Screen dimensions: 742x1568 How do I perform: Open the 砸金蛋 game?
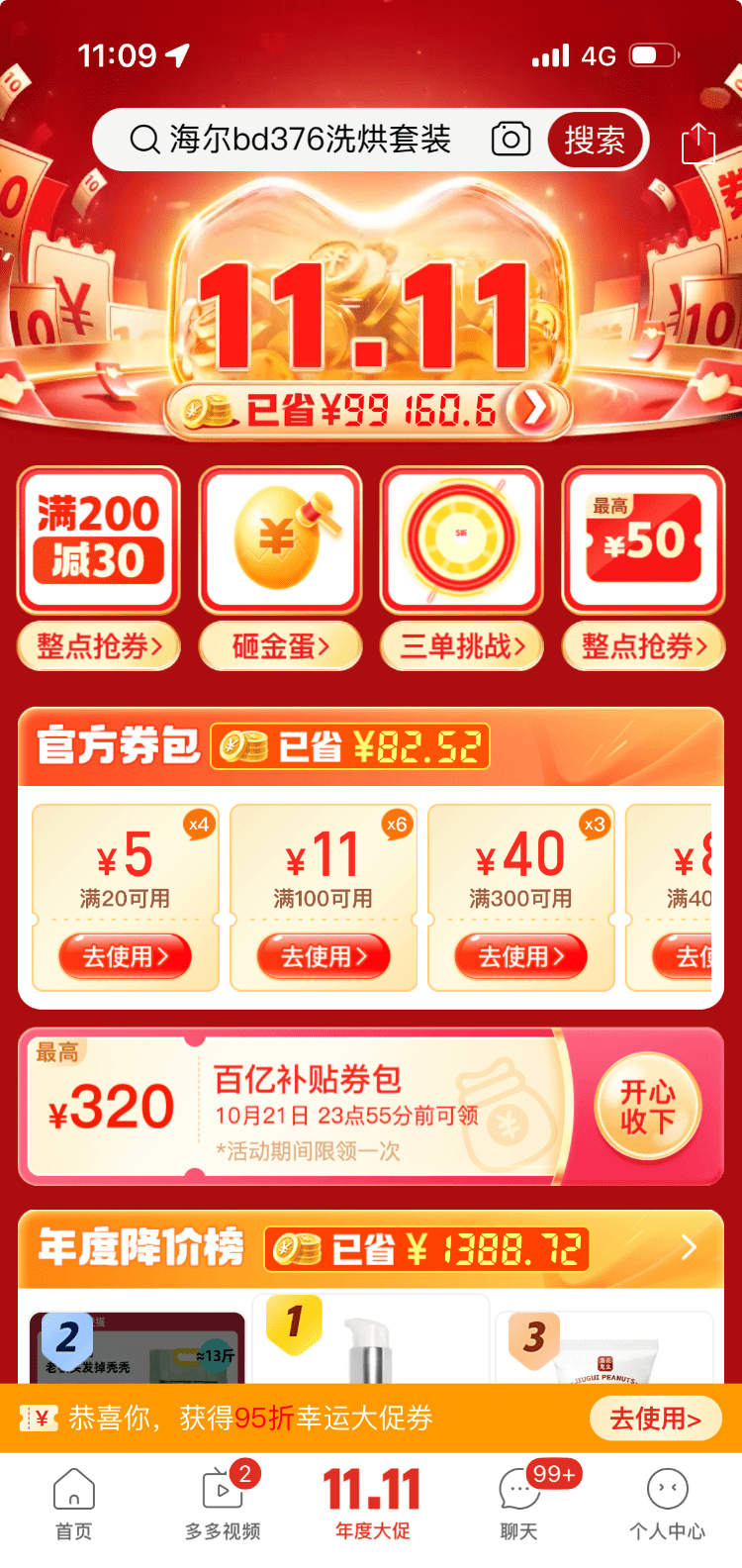pos(280,567)
